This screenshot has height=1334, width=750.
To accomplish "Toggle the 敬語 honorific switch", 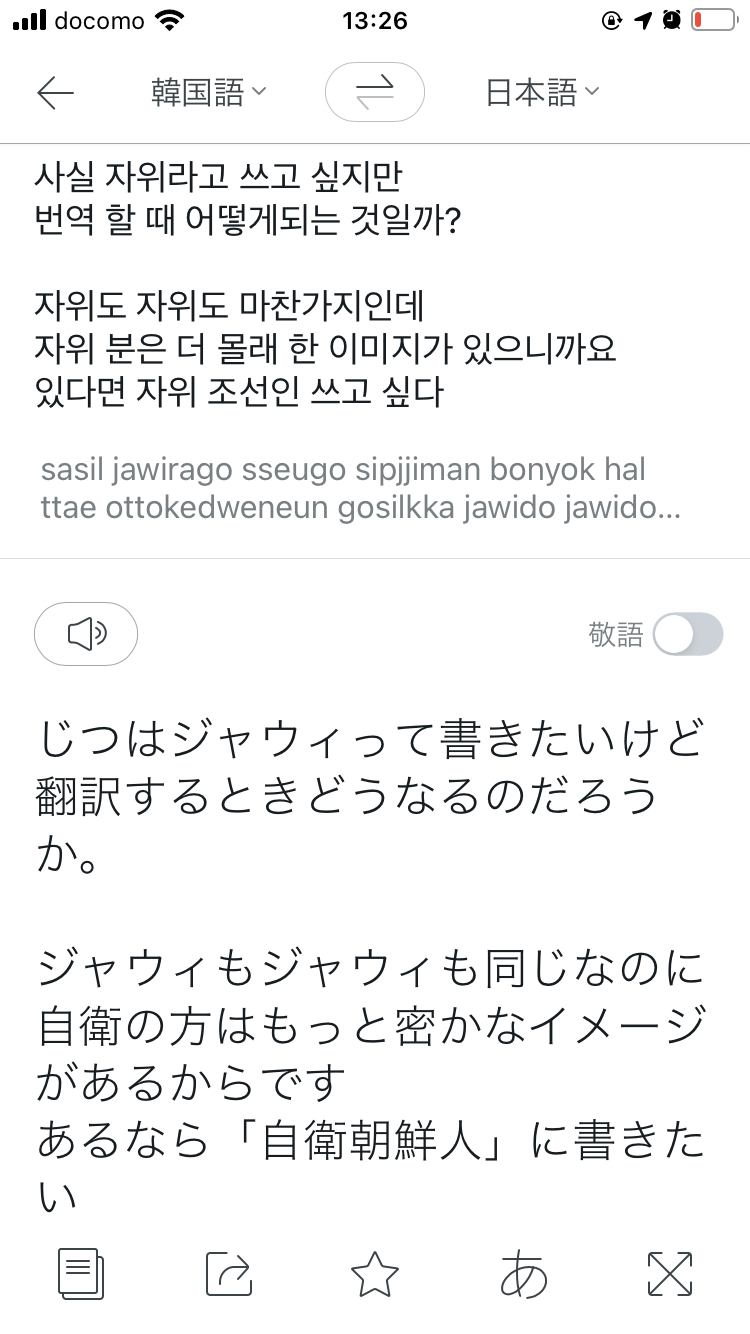I will pos(687,634).
